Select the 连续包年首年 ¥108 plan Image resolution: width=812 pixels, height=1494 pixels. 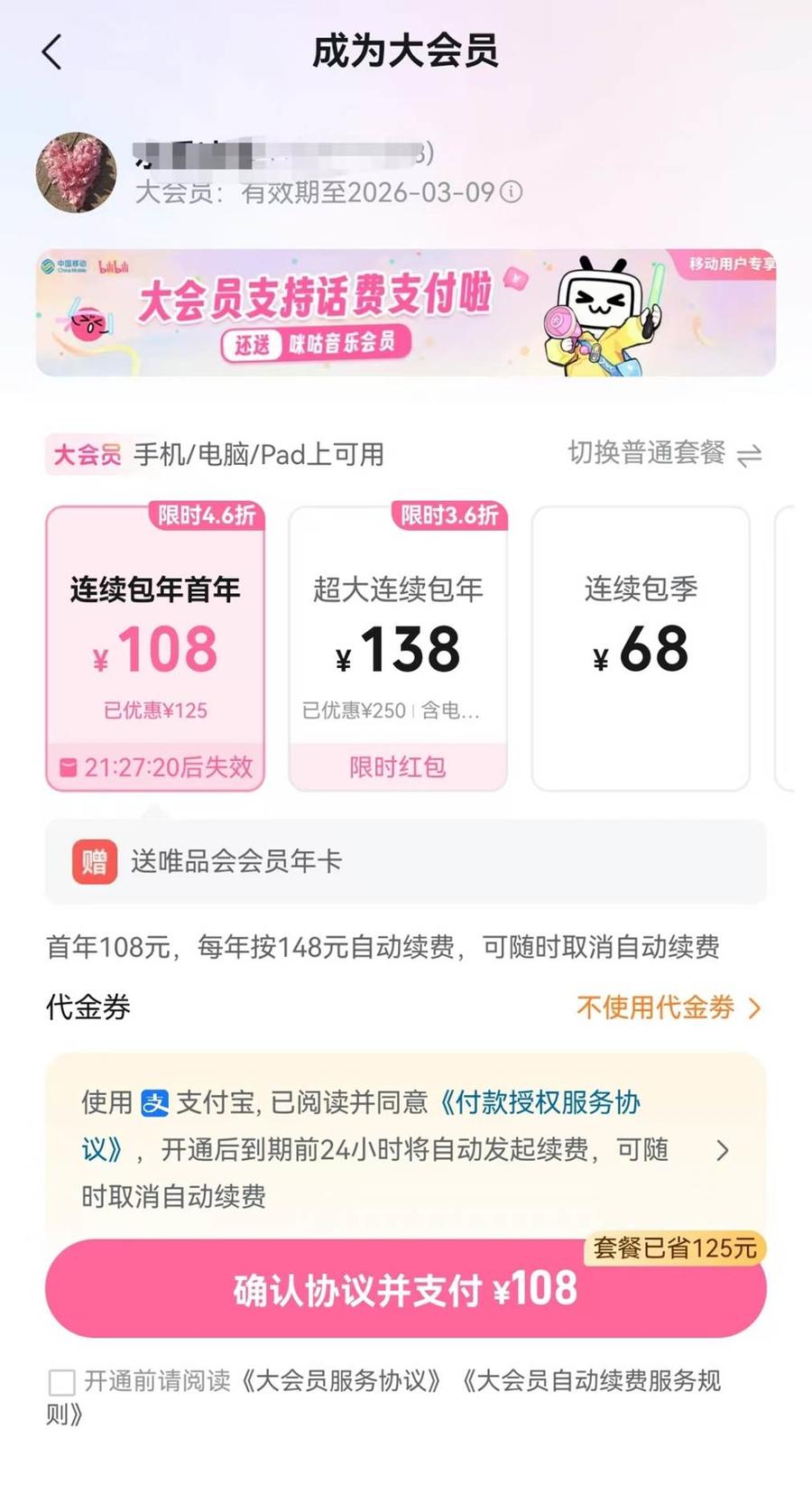coord(155,647)
